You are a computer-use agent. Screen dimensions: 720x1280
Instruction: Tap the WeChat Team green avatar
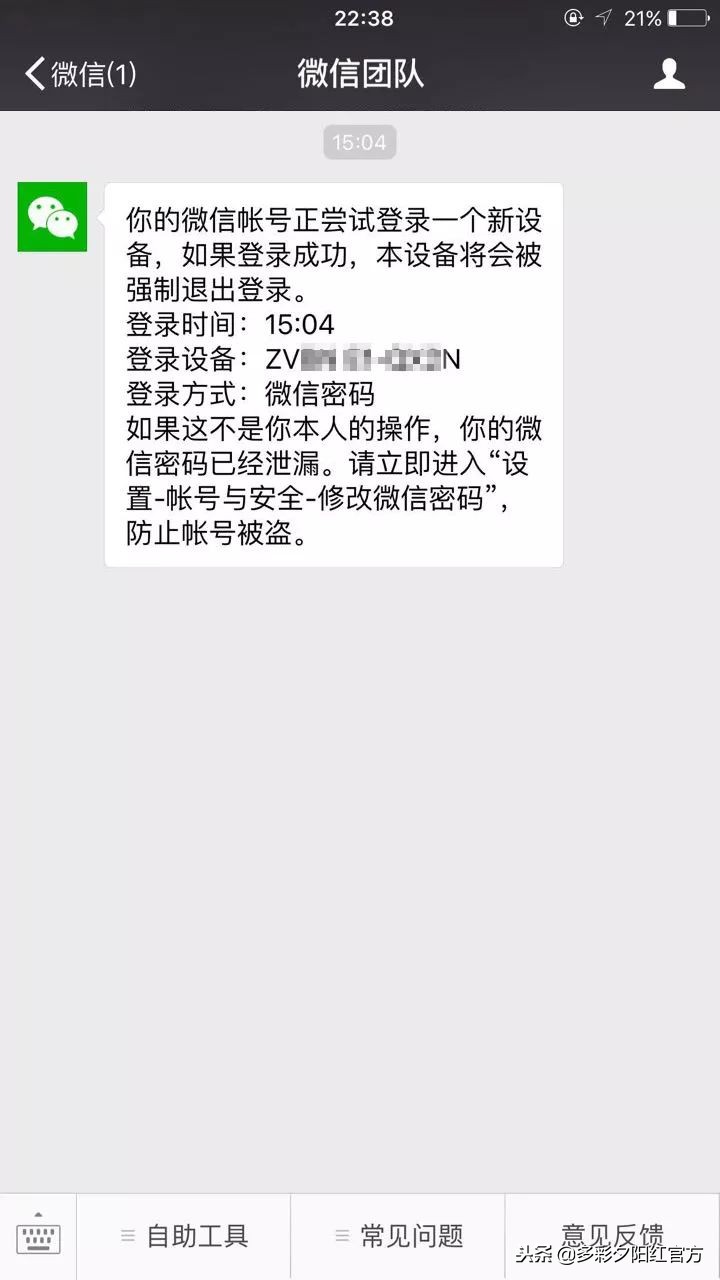point(51,216)
